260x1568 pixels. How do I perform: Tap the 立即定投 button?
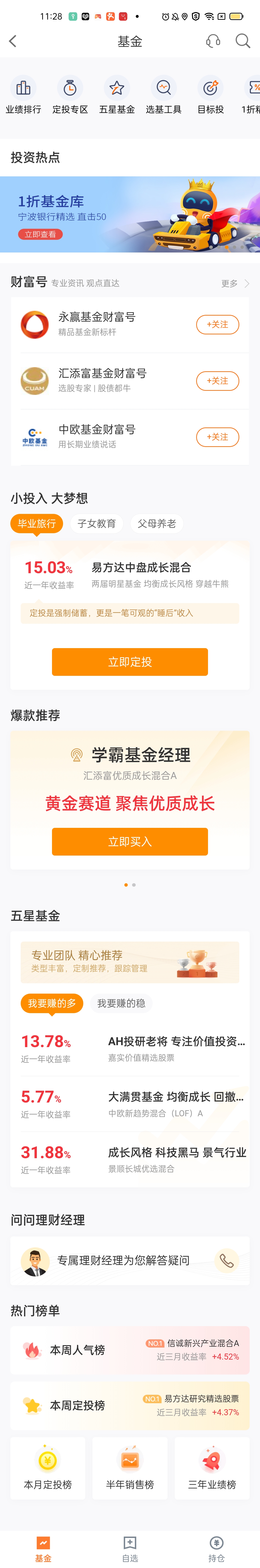[x=130, y=662]
